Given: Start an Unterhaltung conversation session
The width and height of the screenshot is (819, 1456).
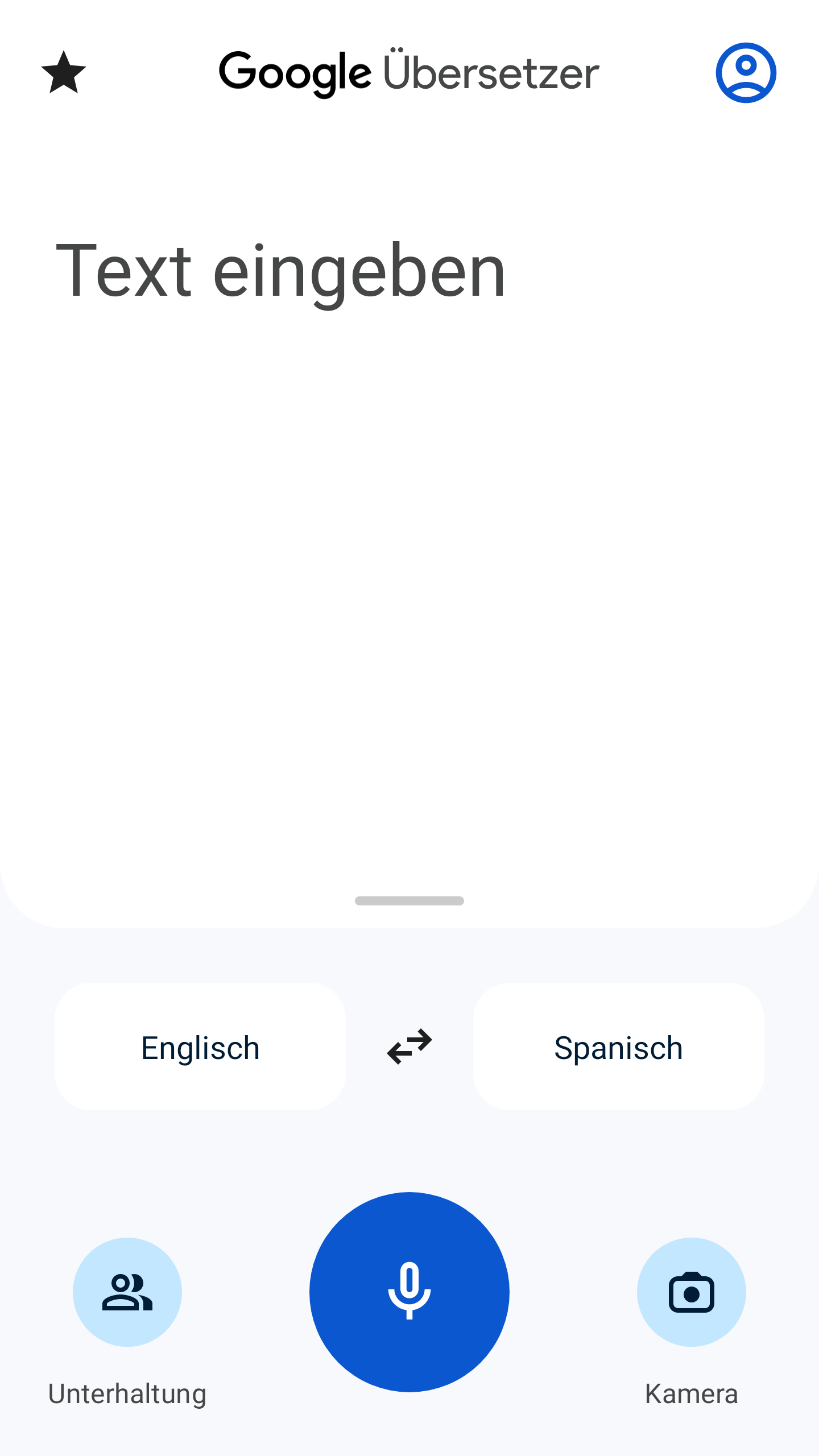Looking at the screenshot, I should [127, 1291].
